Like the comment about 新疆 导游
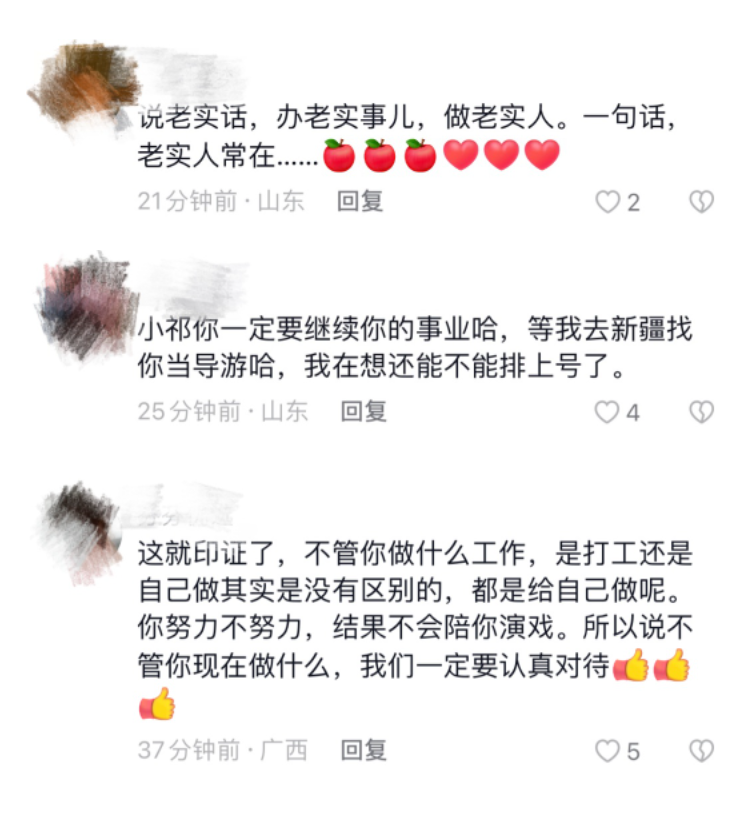Image resolution: width=734 pixels, height=813 pixels. [608, 411]
